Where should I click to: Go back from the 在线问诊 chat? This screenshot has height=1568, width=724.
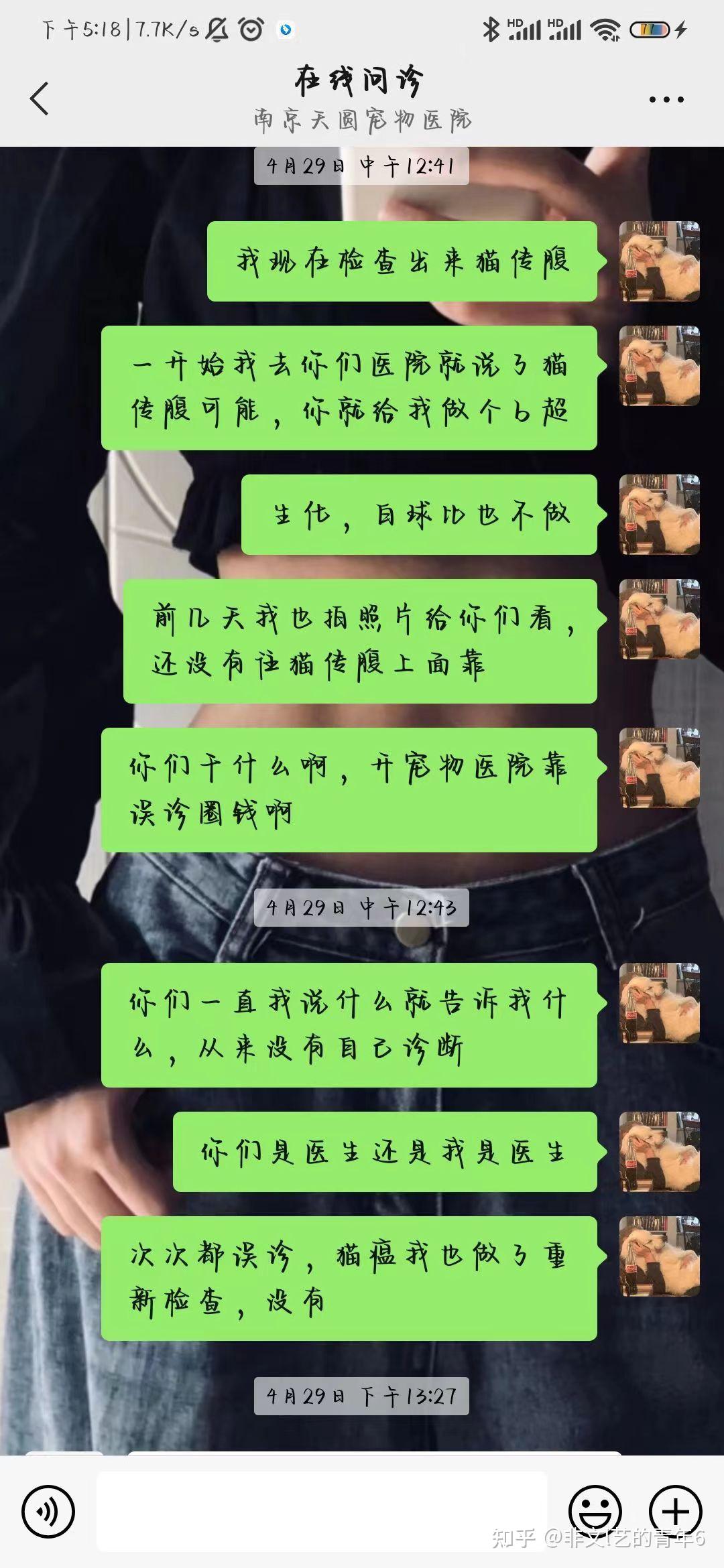pyautogui.click(x=40, y=99)
